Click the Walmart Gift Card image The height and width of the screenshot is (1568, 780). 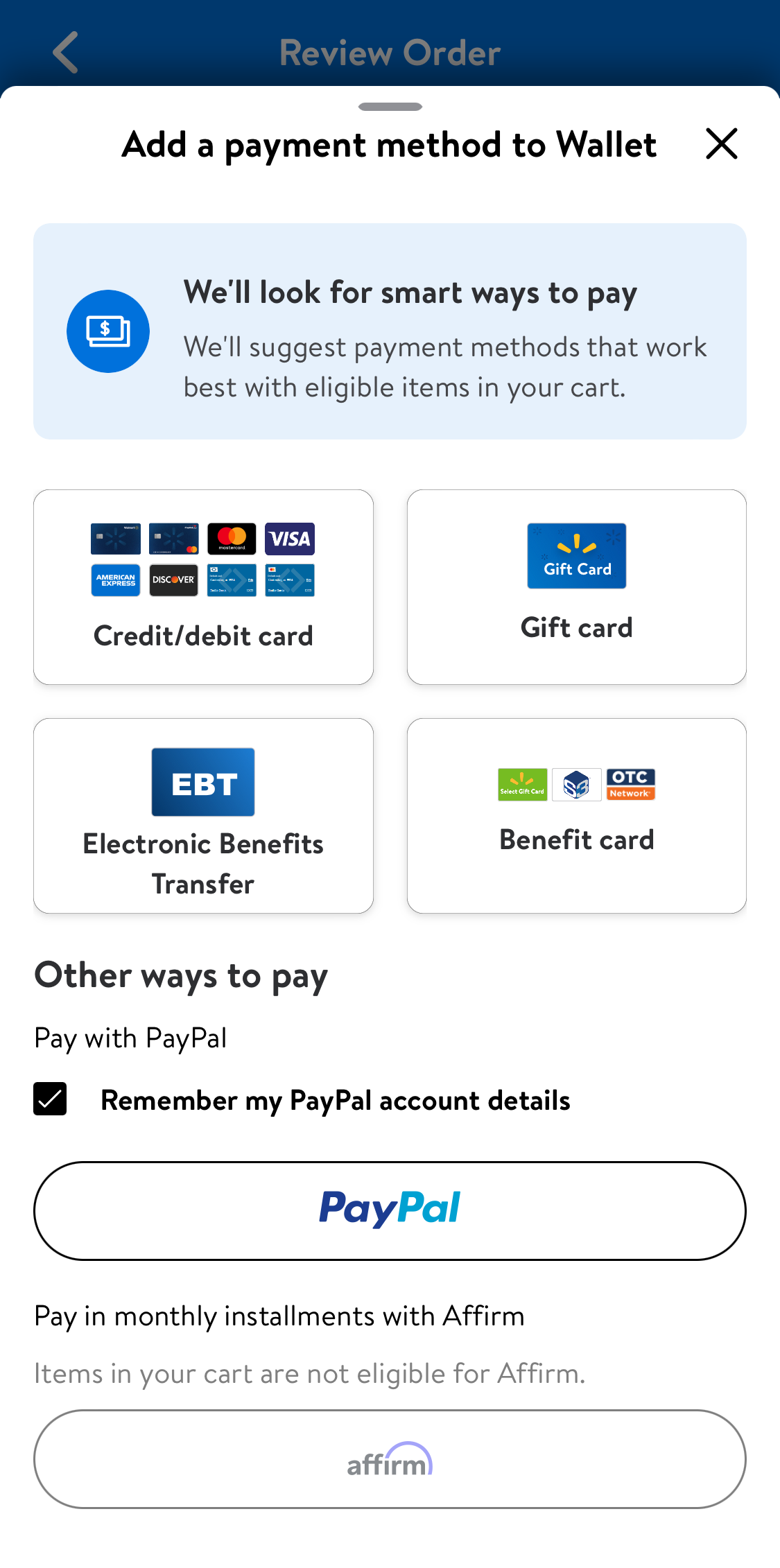576,555
